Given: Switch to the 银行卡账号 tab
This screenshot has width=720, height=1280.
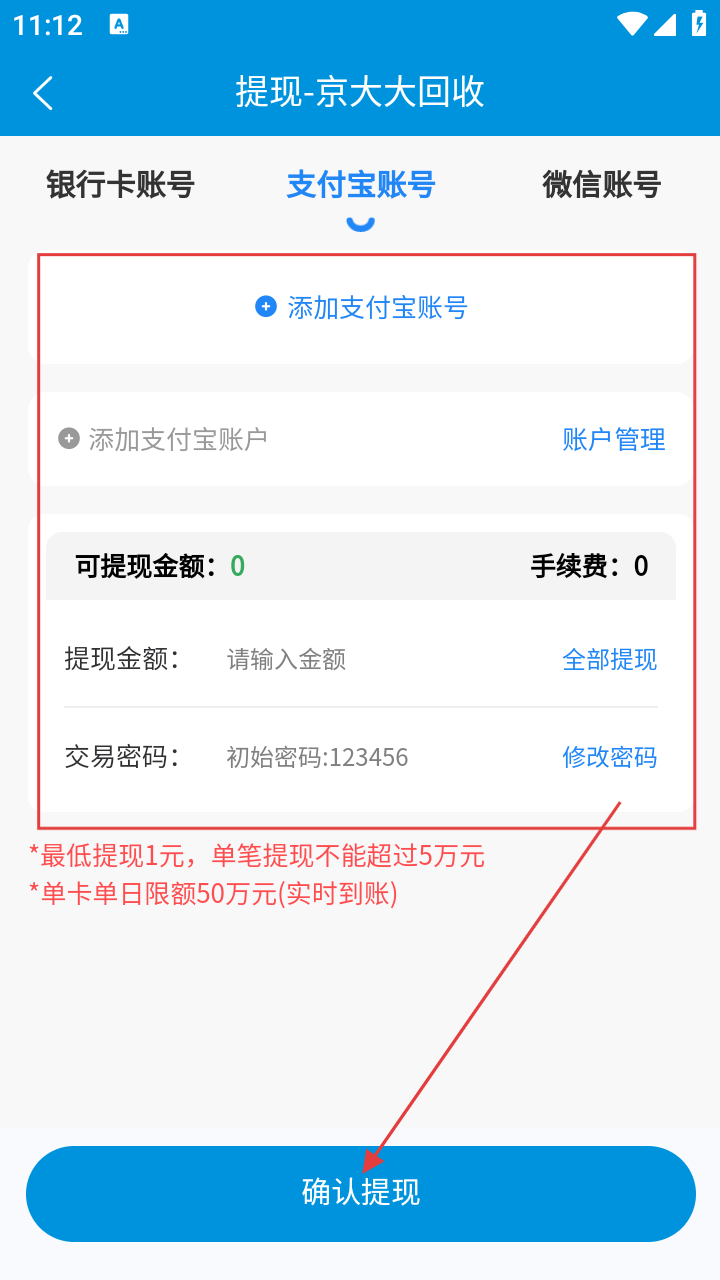Looking at the screenshot, I should pyautogui.click(x=120, y=185).
